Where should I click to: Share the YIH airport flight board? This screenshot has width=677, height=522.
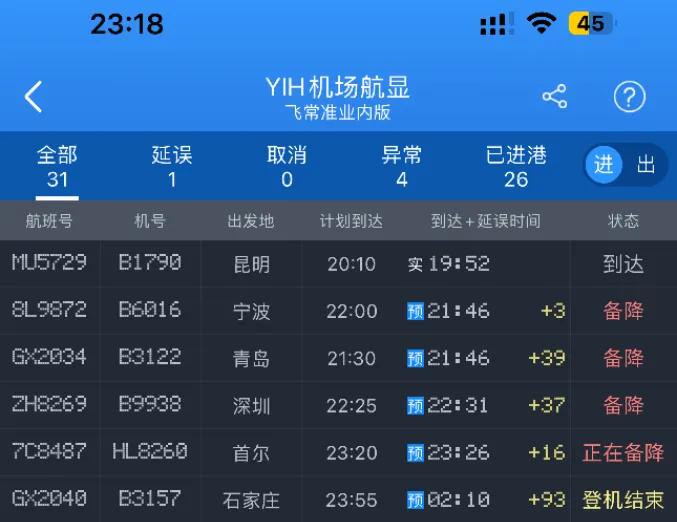554,97
